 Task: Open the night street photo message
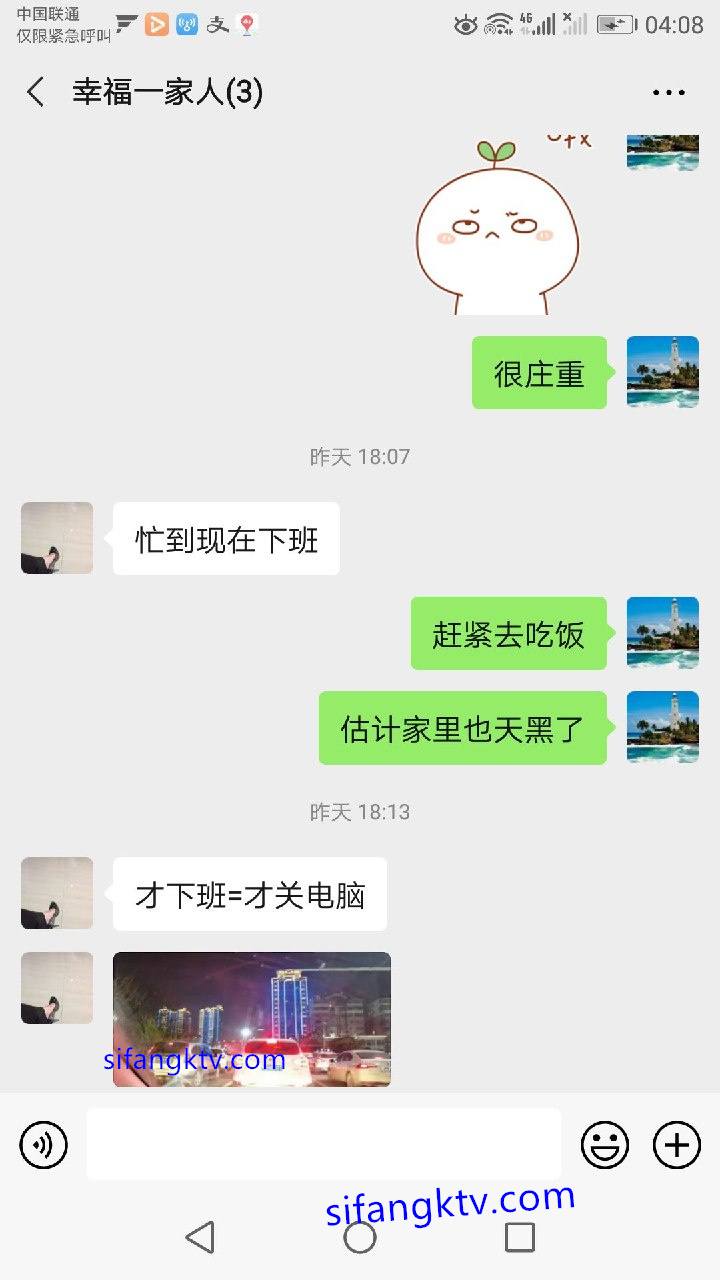point(252,1018)
